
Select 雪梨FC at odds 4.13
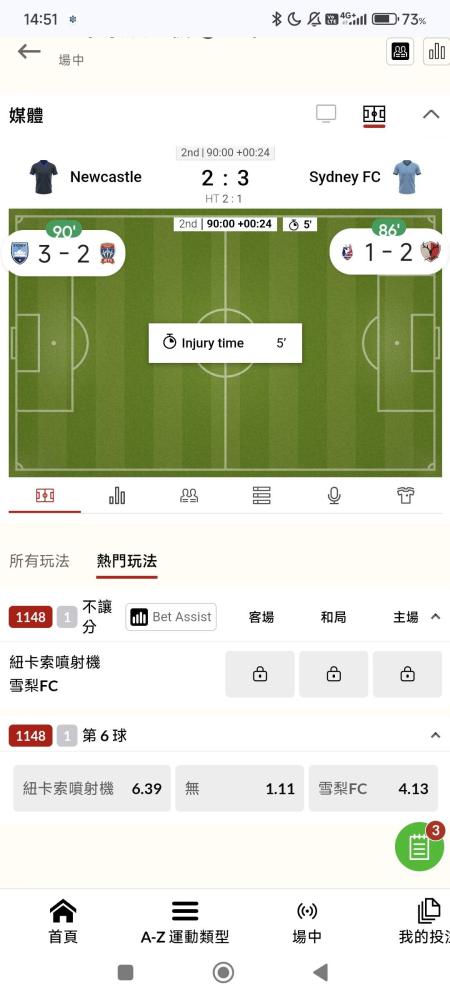pos(374,788)
